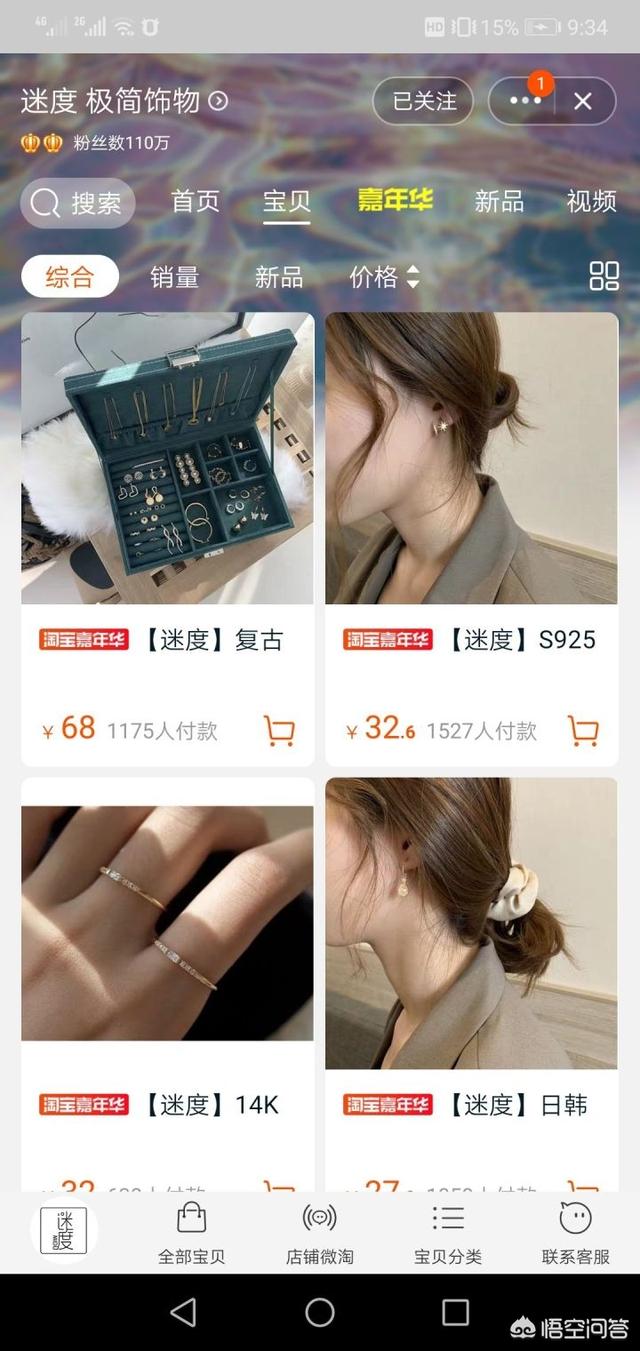Open 宝贝分类 categories
The width and height of the screenshot is (640, 1351).
[x=447, y=1233]
